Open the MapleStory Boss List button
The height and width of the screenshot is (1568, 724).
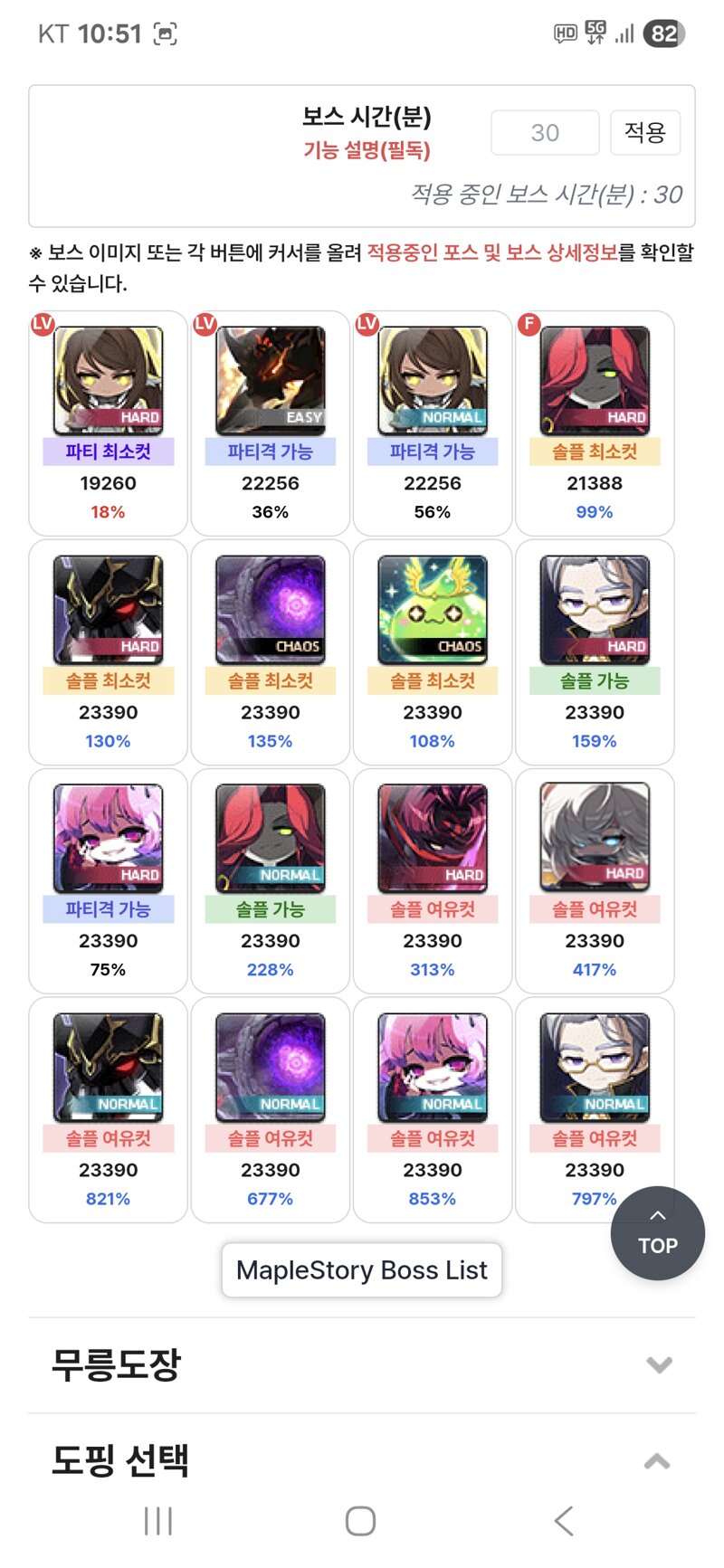pyautogui.click(x=361, y=1270)
